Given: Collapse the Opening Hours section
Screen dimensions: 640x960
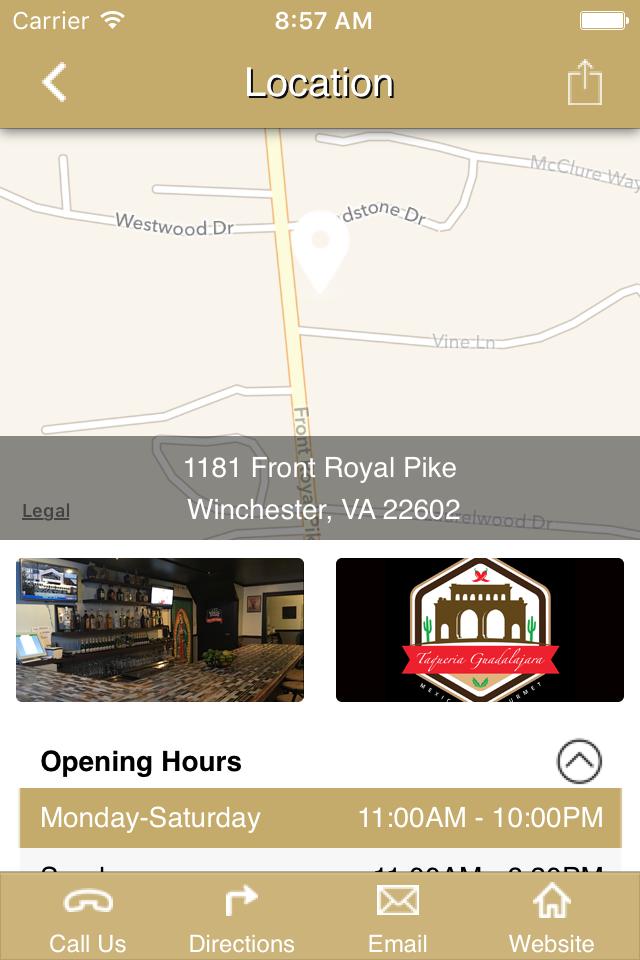Looking at the screenshot, I should (579, 761).
